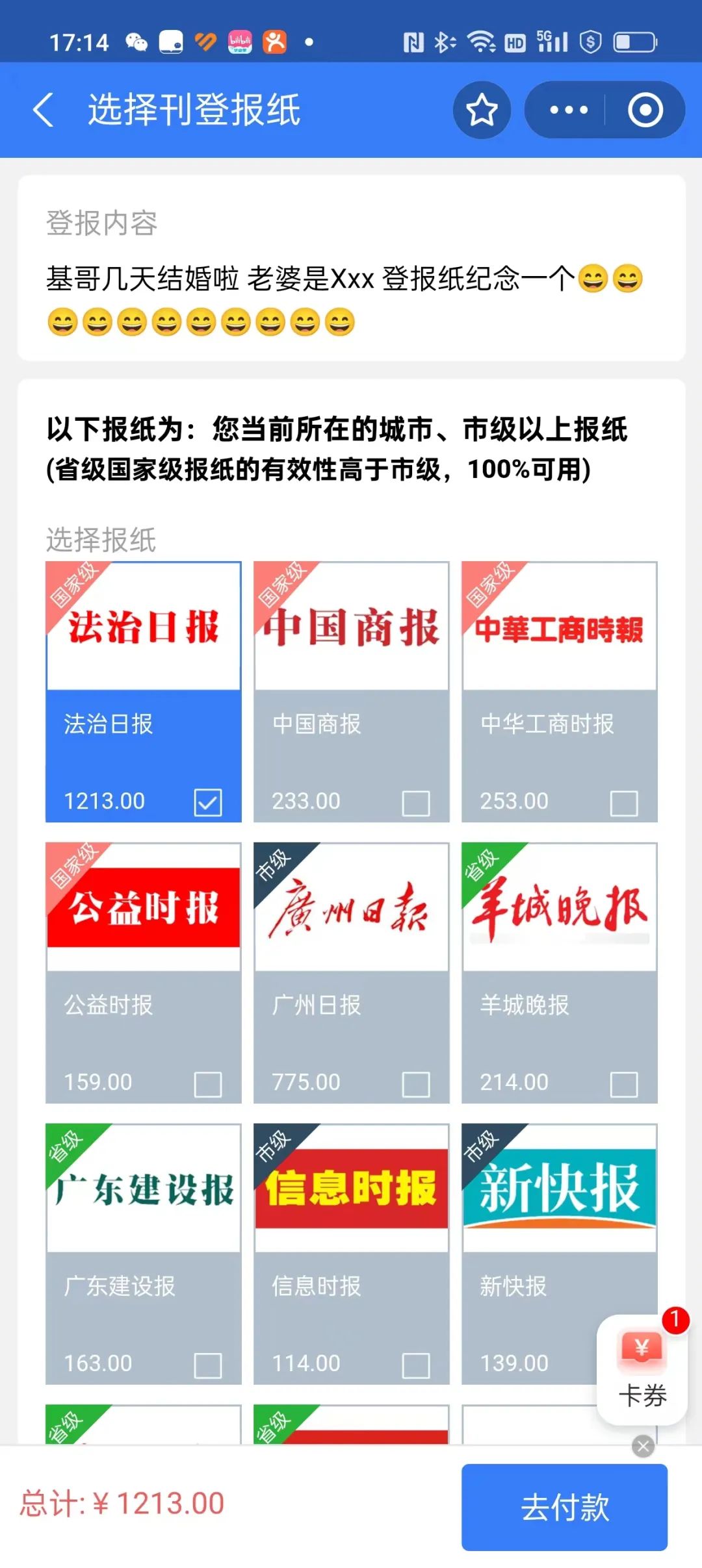The image size is (702, 1568).
Task: Tick the 广东建设报 checkbox
Action: point(208,1365)
